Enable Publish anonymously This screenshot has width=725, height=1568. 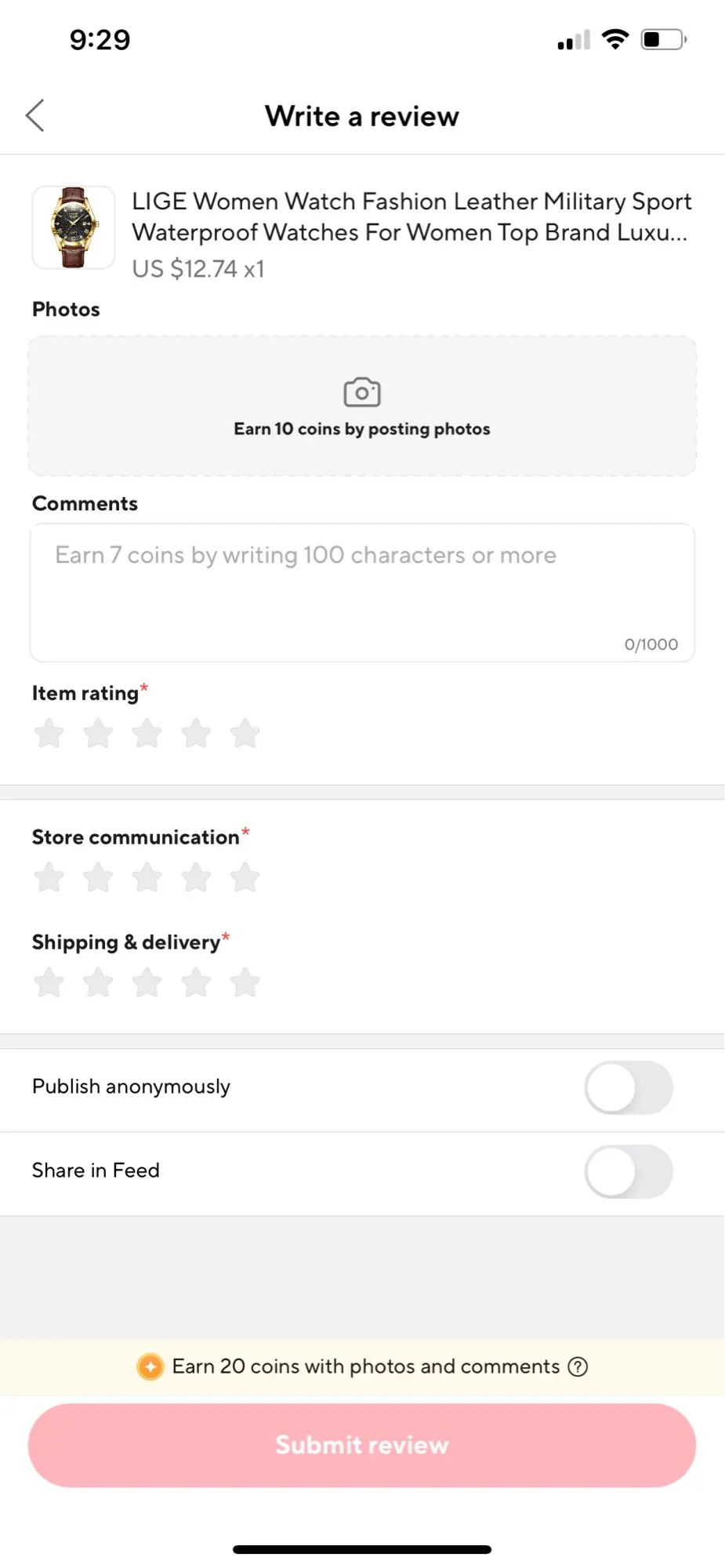[x=629, y=1088]
